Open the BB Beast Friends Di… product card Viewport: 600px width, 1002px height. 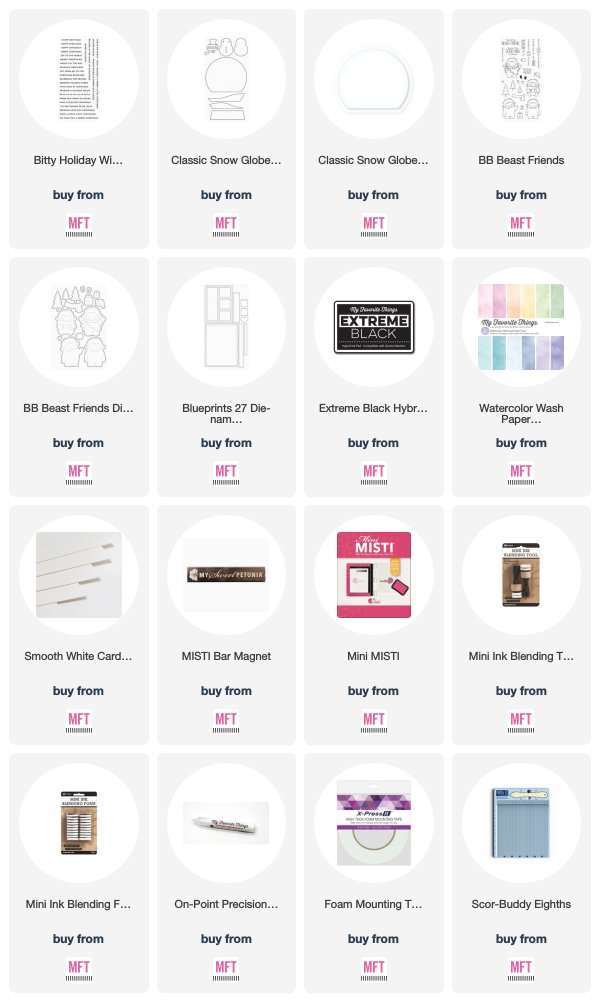point(79,376)
